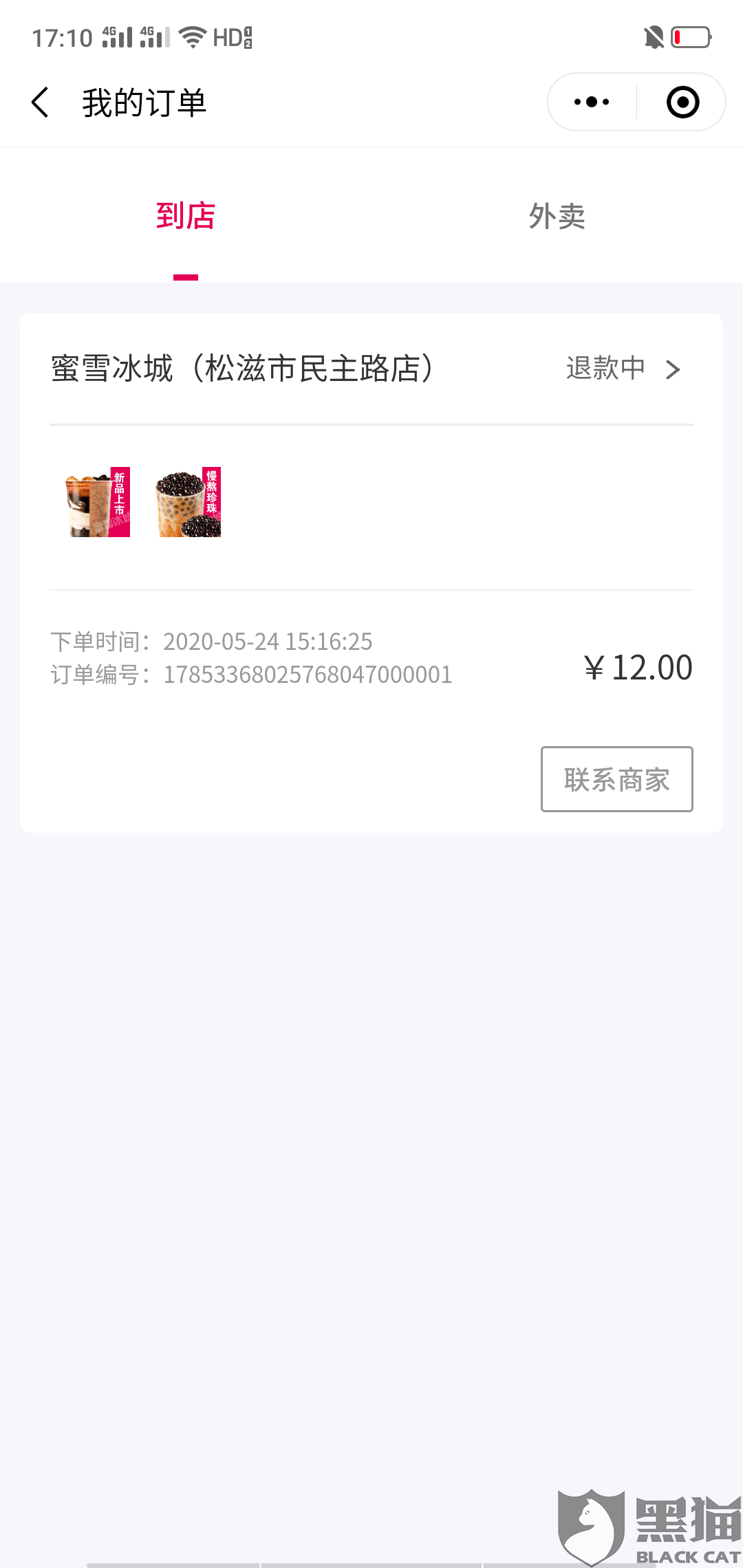
Task: Switch to the 到店 tab
Action: 186,216
